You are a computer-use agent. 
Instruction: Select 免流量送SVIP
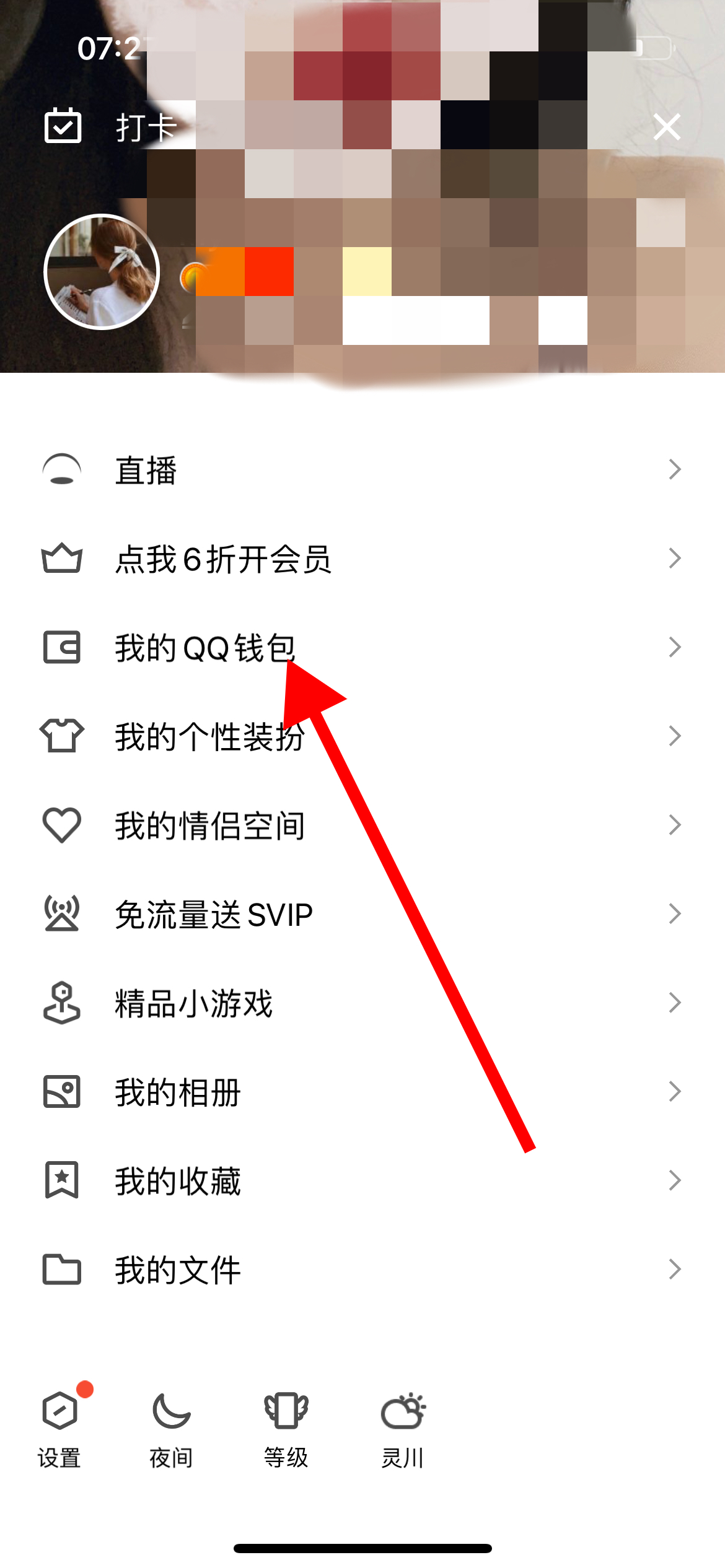coord(362,914)
